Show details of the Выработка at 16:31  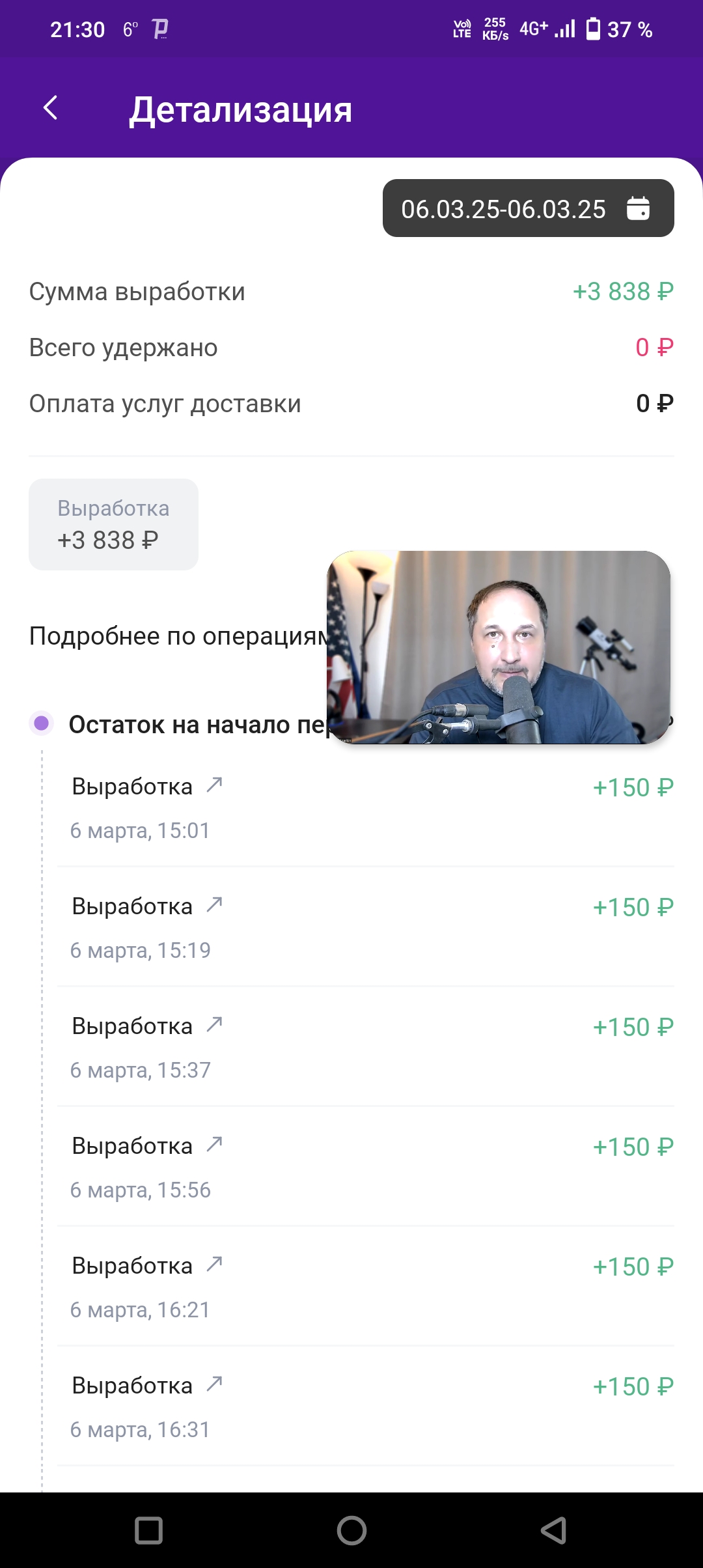[x=365, y=1407]
